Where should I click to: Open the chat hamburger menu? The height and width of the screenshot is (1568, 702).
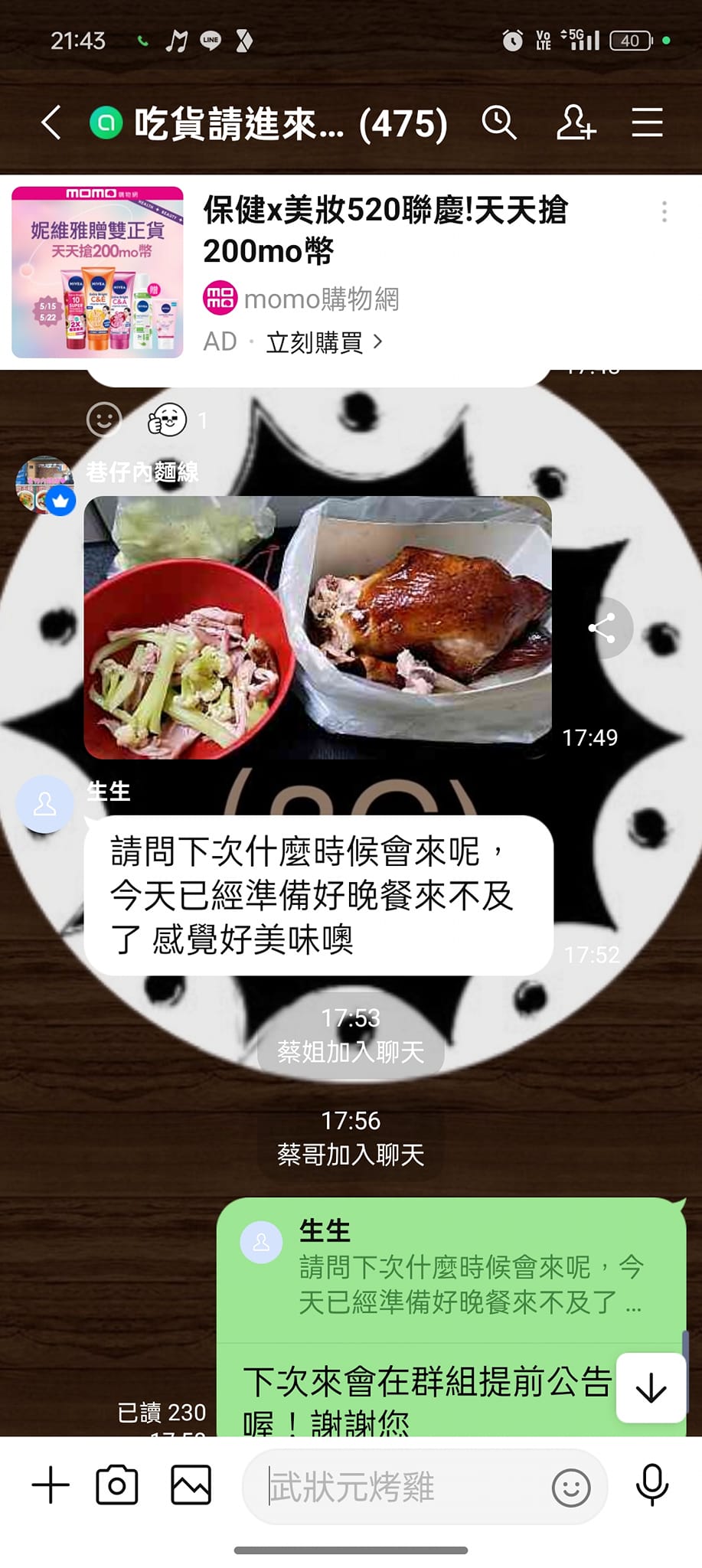click(x=647, y=122)
